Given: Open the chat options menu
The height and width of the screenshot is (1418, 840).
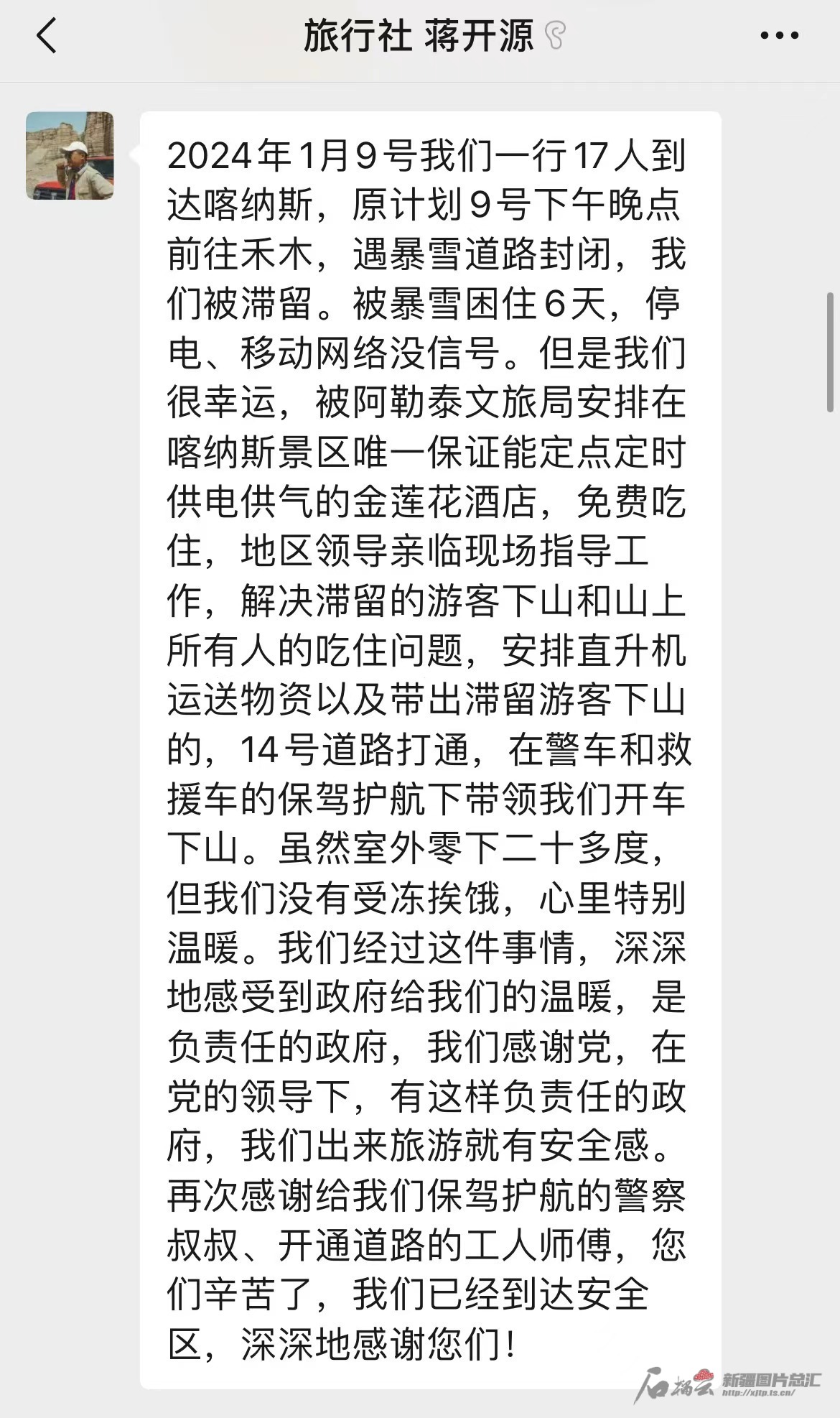Looking at the screenshot, I should point(779,36).
